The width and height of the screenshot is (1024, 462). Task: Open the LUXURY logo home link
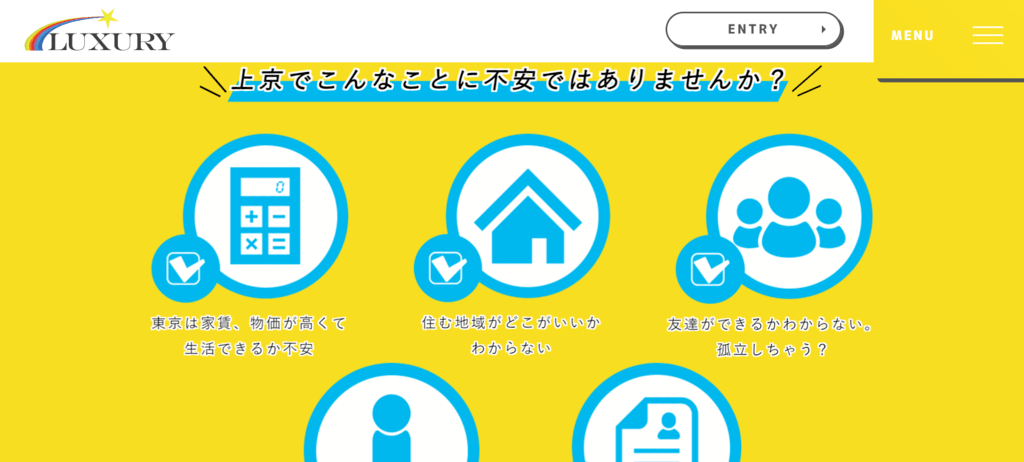99,32
